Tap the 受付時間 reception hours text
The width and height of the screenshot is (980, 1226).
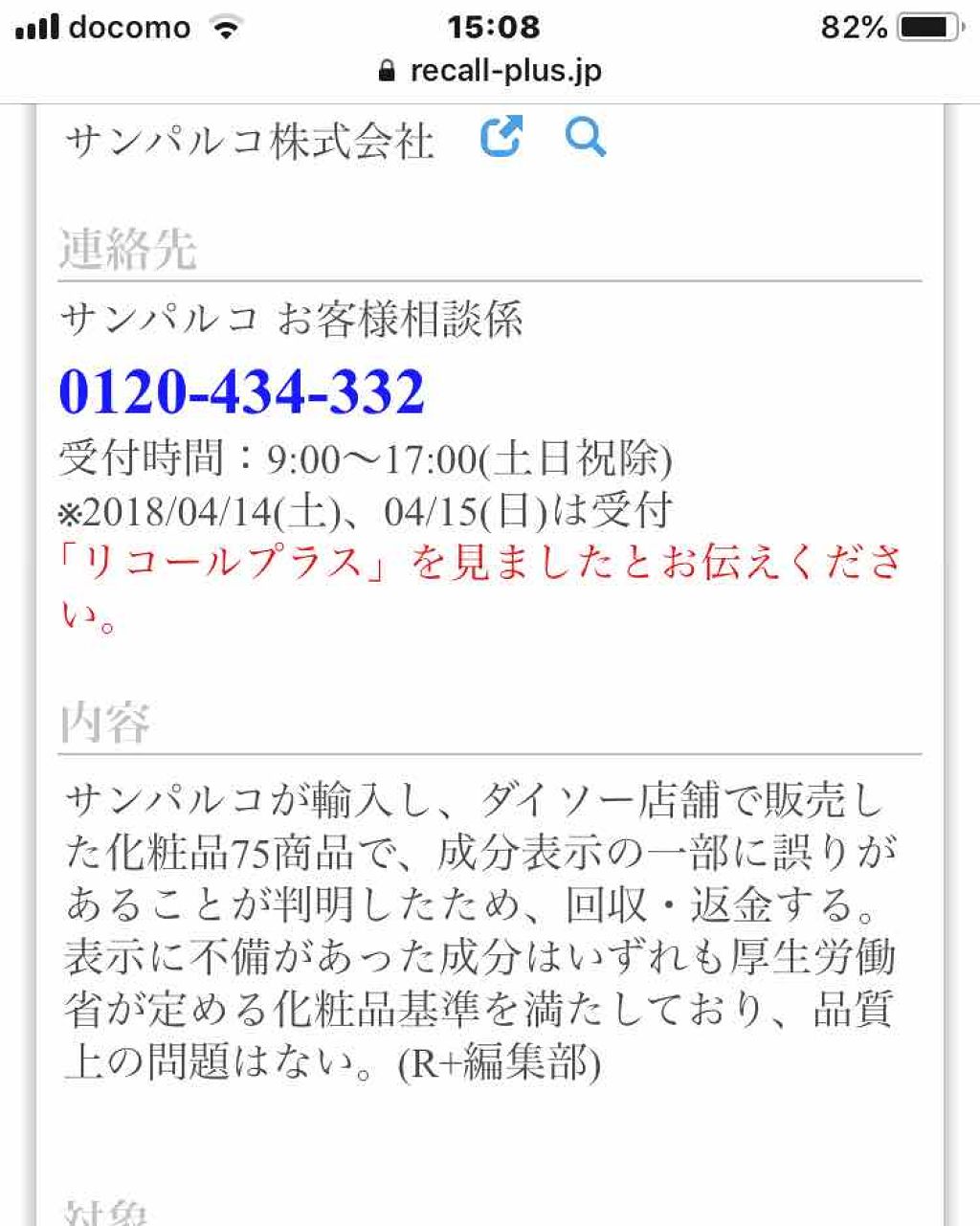tap(368, 459)
